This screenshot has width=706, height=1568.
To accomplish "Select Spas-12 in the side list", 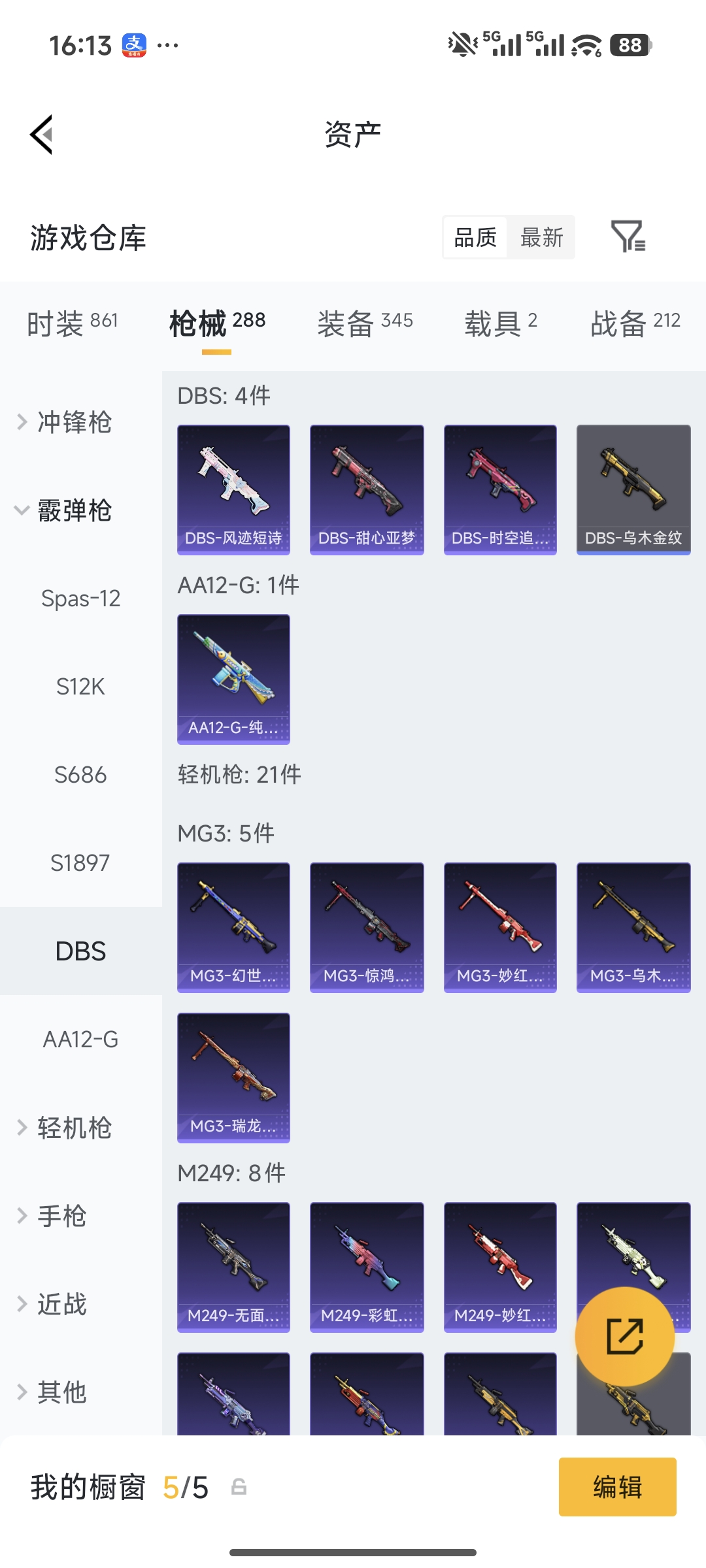I will tap(80, 598).
